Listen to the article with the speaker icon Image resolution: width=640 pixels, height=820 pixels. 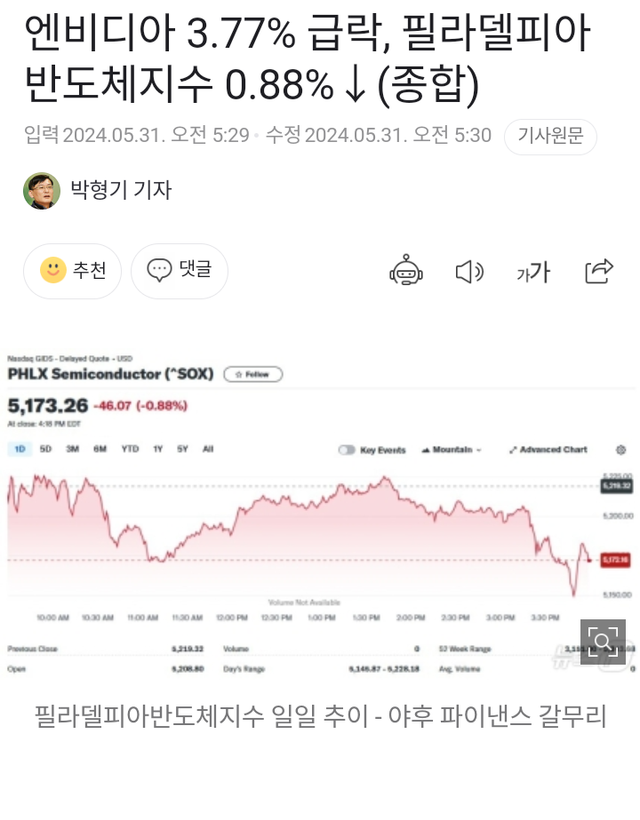469,271
